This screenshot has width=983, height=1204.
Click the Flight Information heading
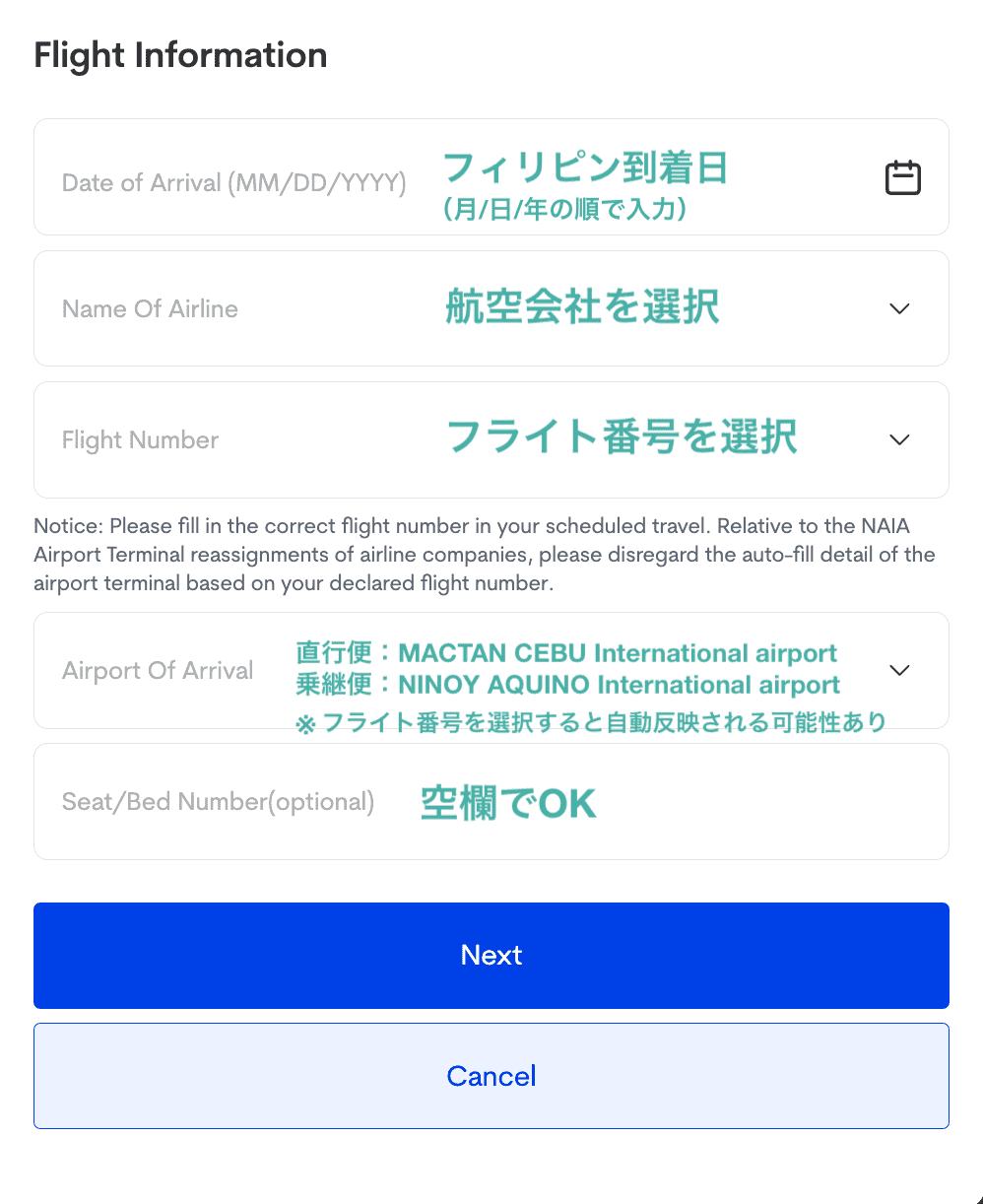click(x=180, y=55)
